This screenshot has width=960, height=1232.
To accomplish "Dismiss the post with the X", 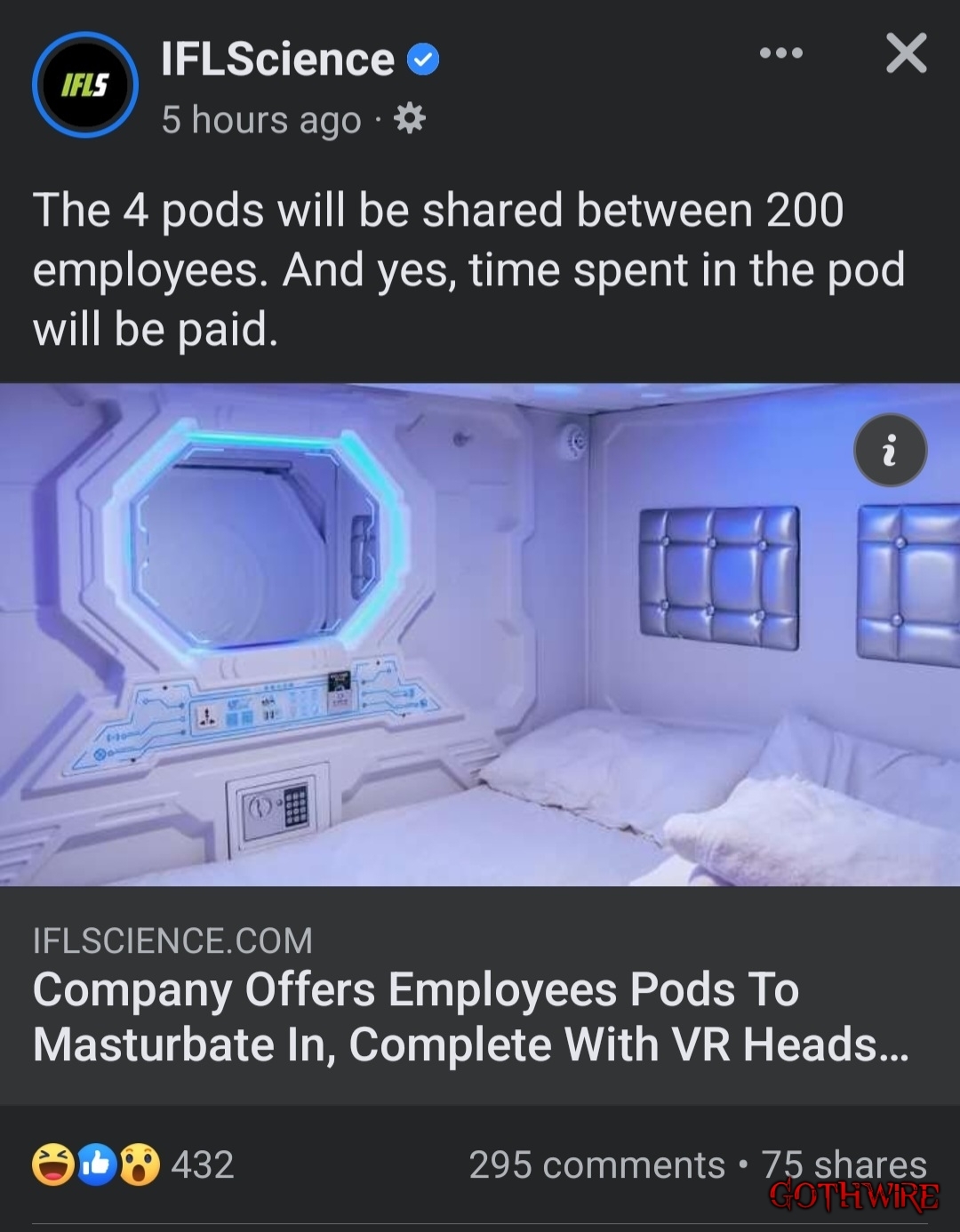I will click(906, 53).
